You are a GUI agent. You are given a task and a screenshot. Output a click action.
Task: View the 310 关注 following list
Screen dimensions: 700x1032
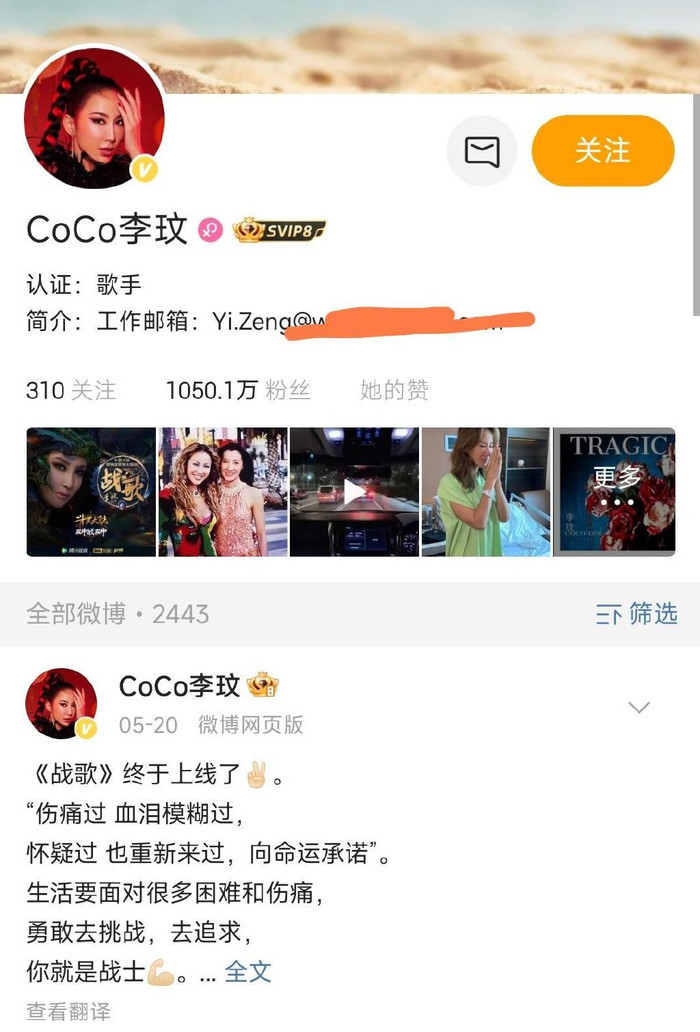pos(70,390)
